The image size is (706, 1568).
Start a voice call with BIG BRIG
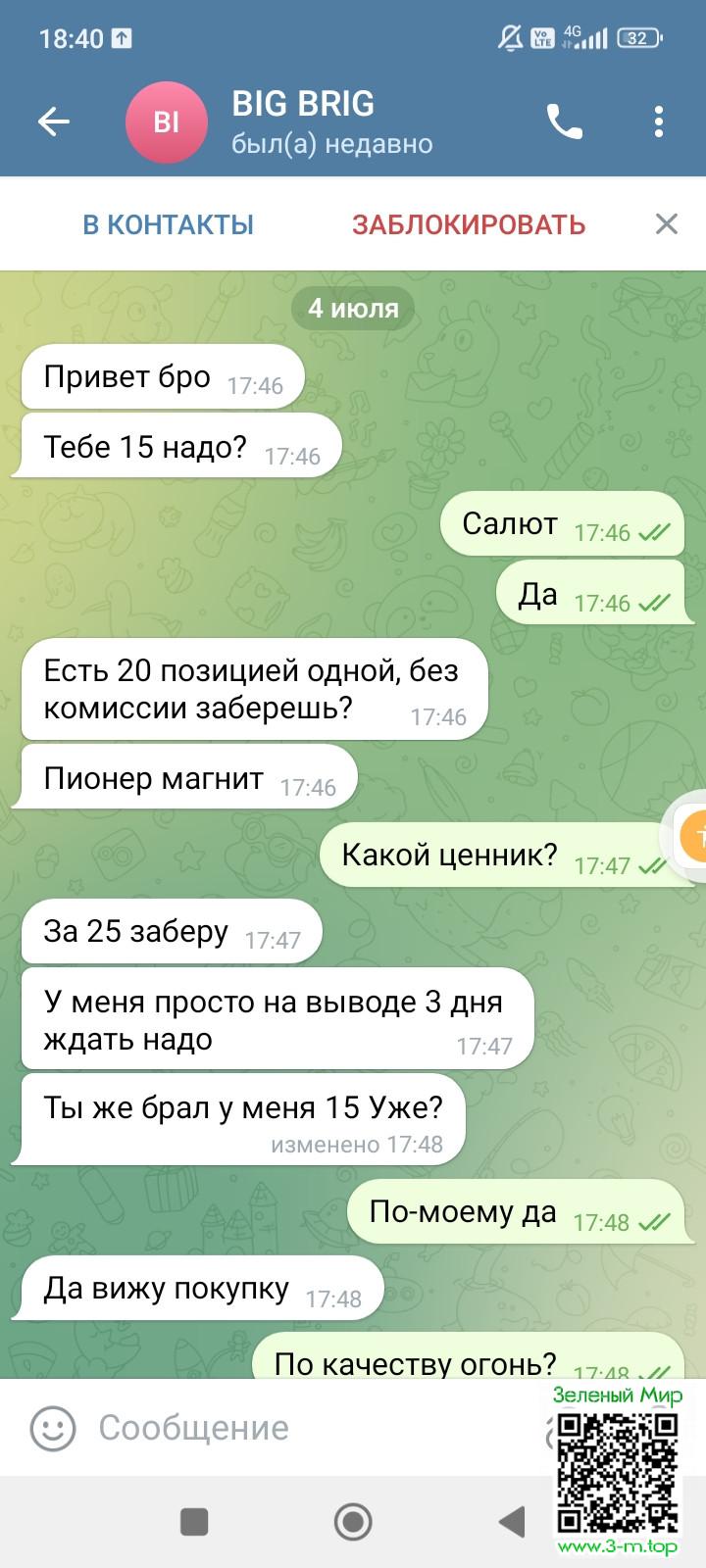coord(565,122)
